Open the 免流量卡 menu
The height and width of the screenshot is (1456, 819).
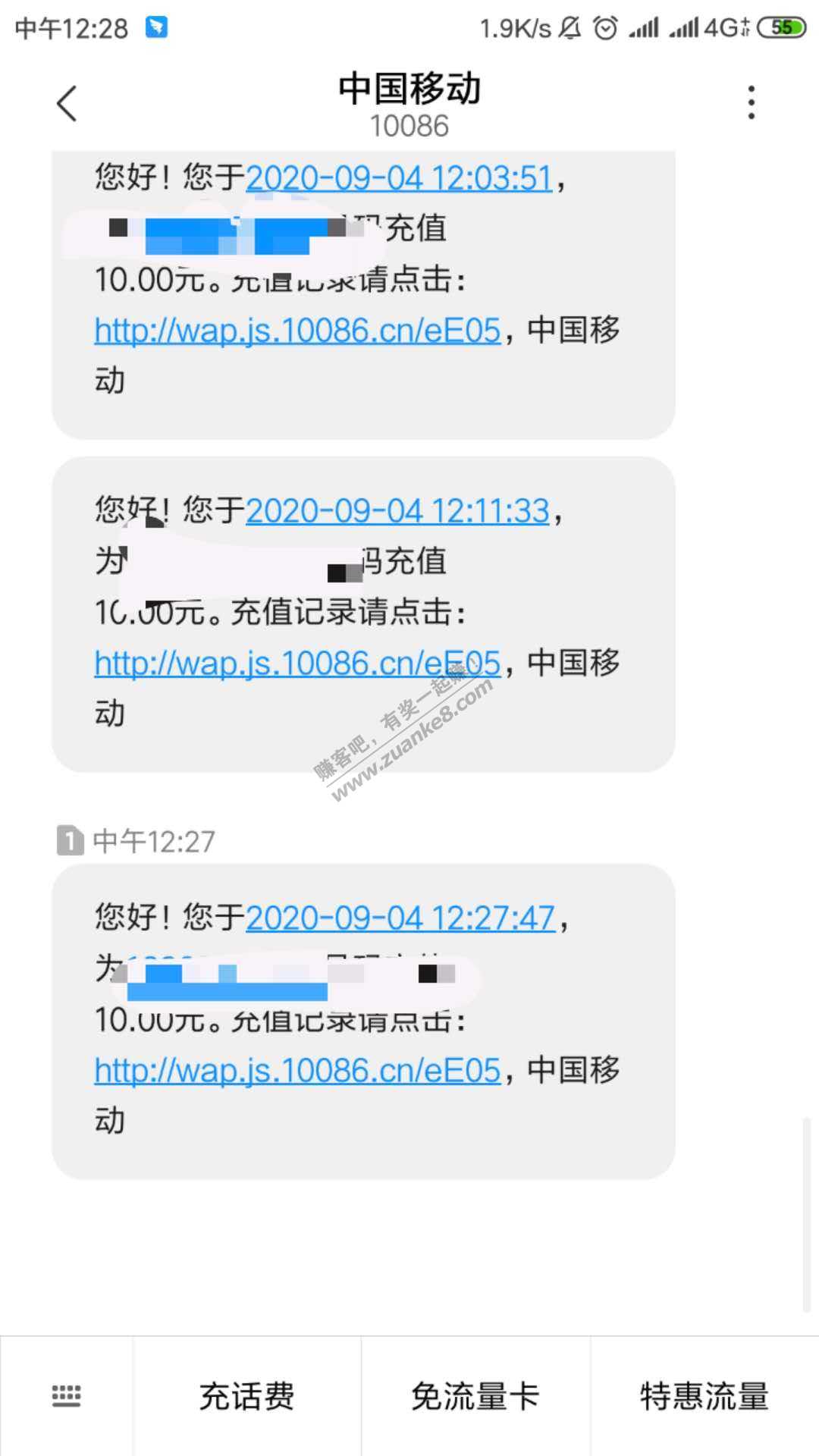coord(475,1396)
